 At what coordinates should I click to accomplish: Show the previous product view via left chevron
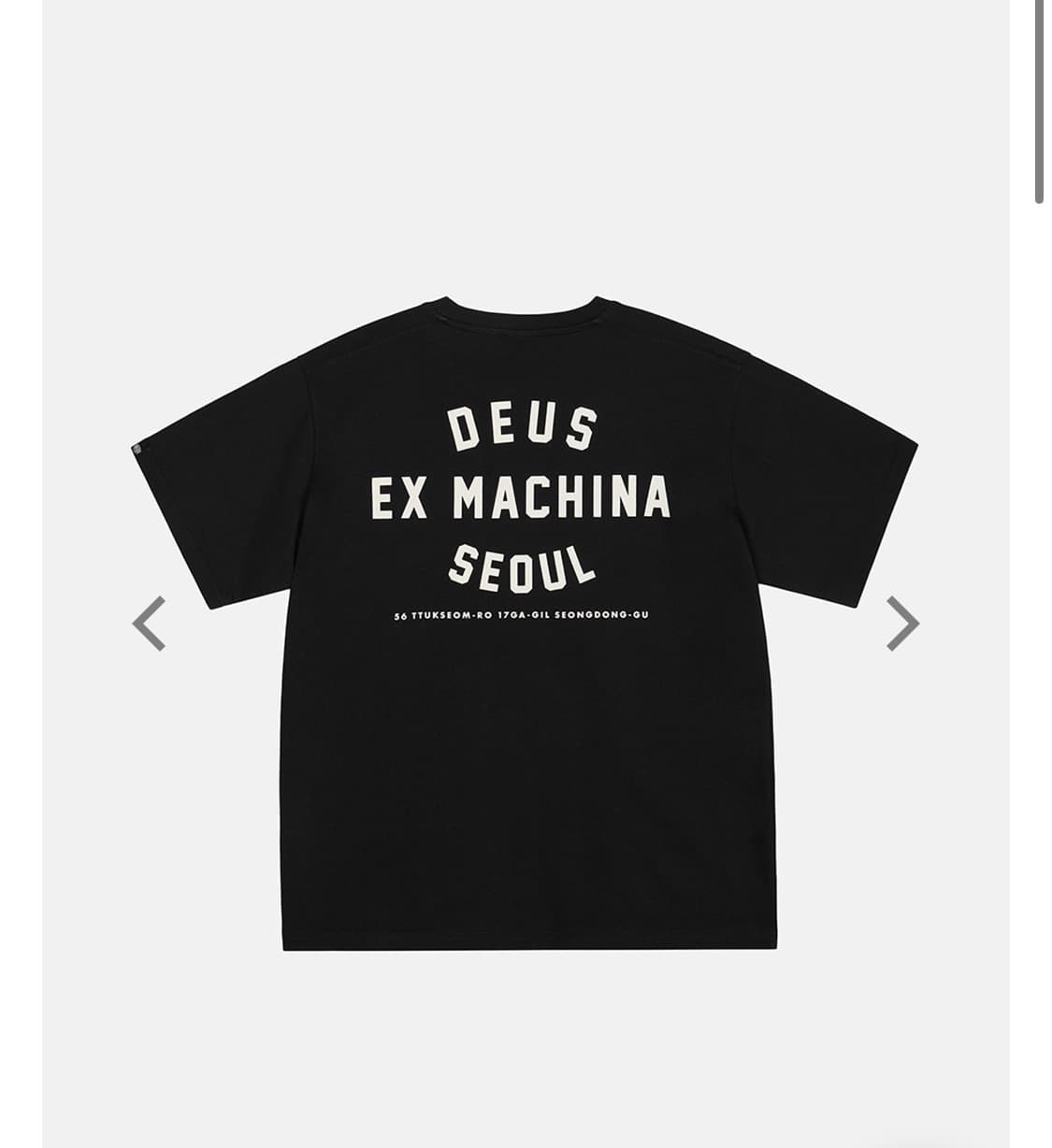click(150, 623)
